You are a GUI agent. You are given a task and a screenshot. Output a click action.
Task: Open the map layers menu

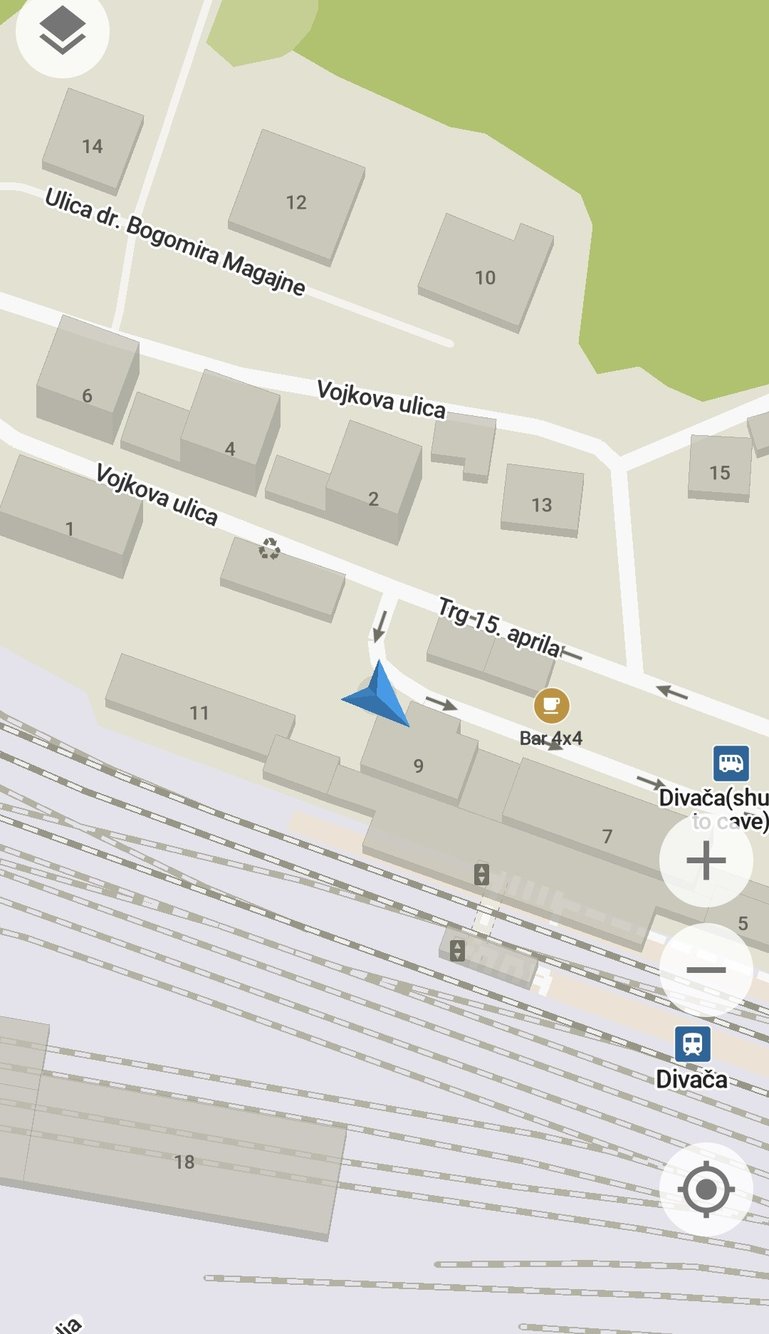[x=62, y=32]
